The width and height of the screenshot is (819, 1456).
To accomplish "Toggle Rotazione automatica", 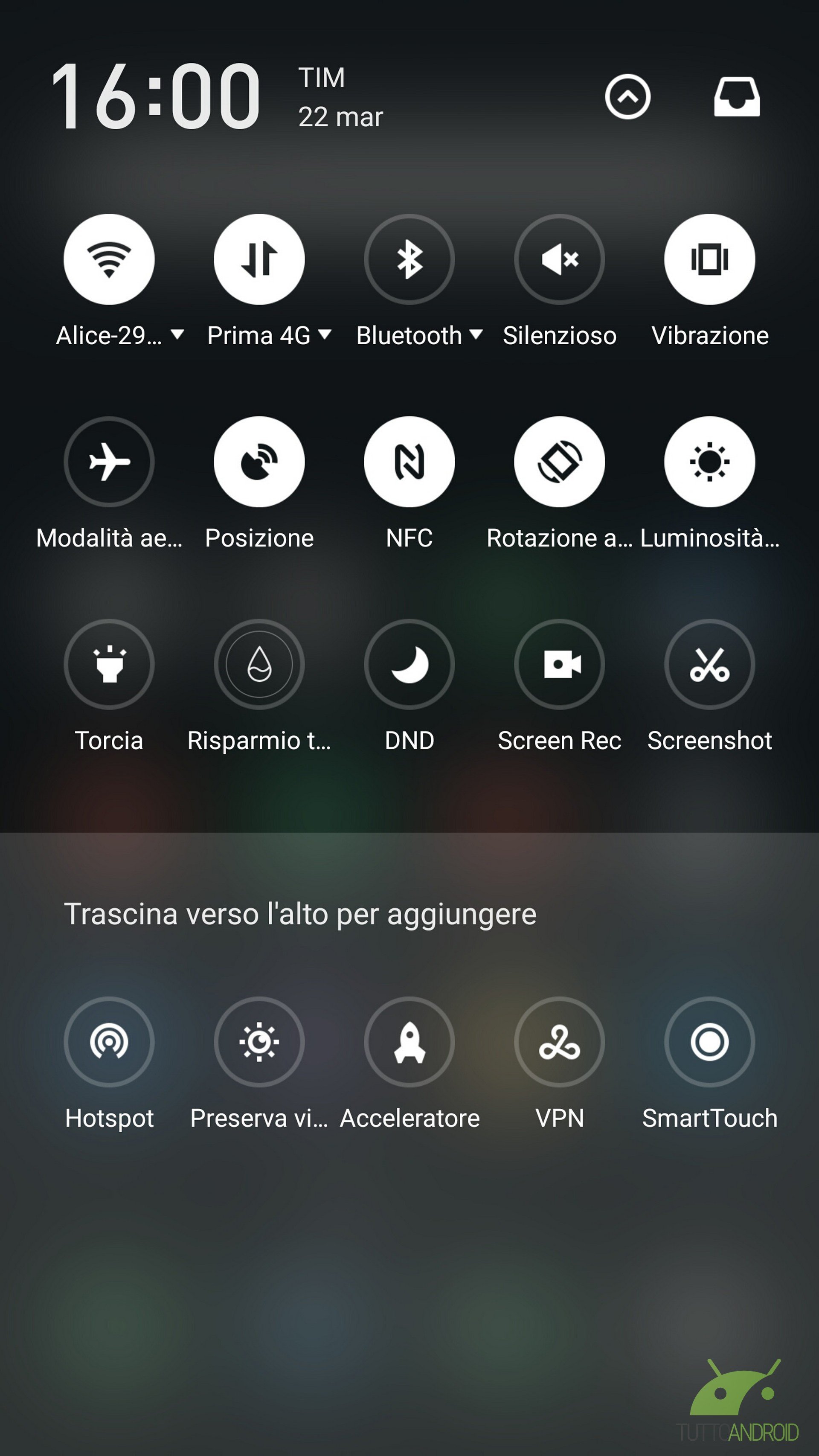I will [560, 462].
